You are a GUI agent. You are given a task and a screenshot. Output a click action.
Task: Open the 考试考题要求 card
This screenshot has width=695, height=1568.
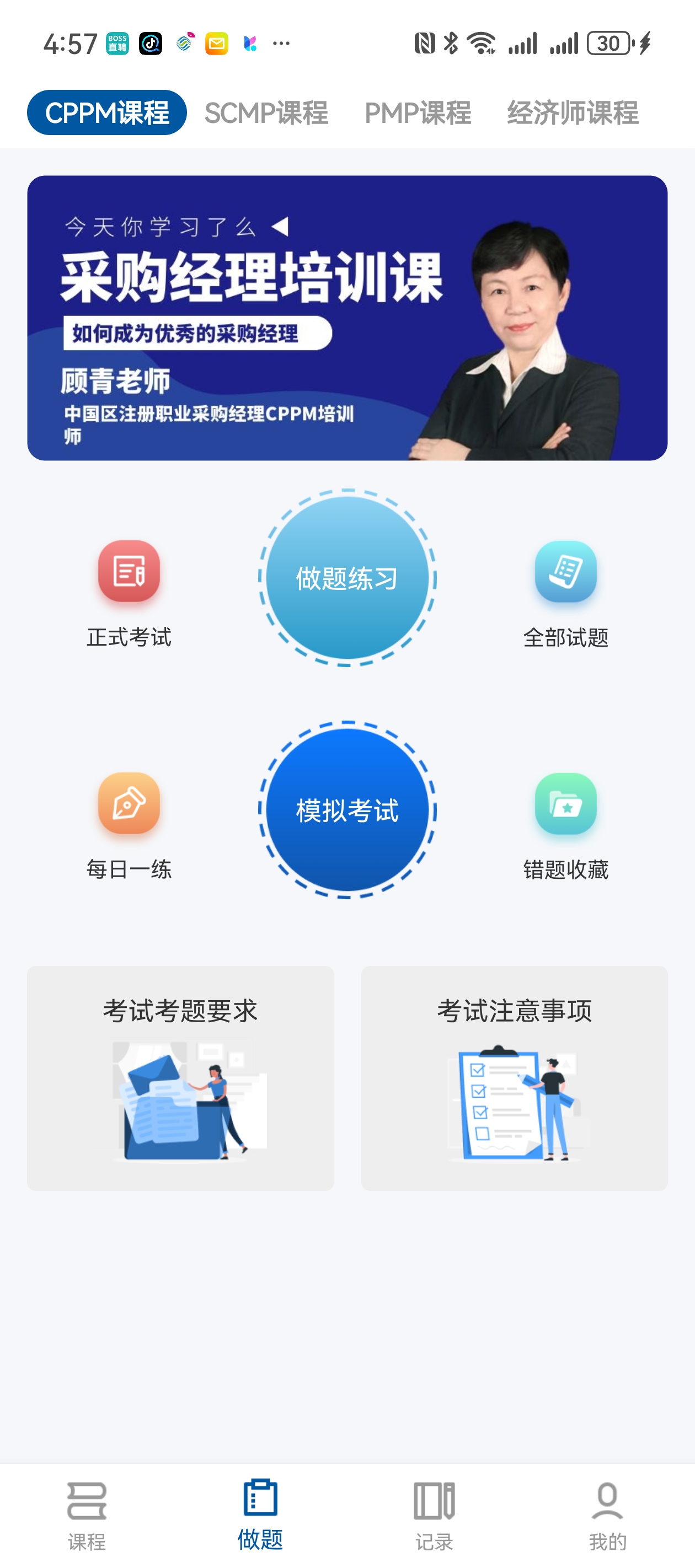point(180,1077)
